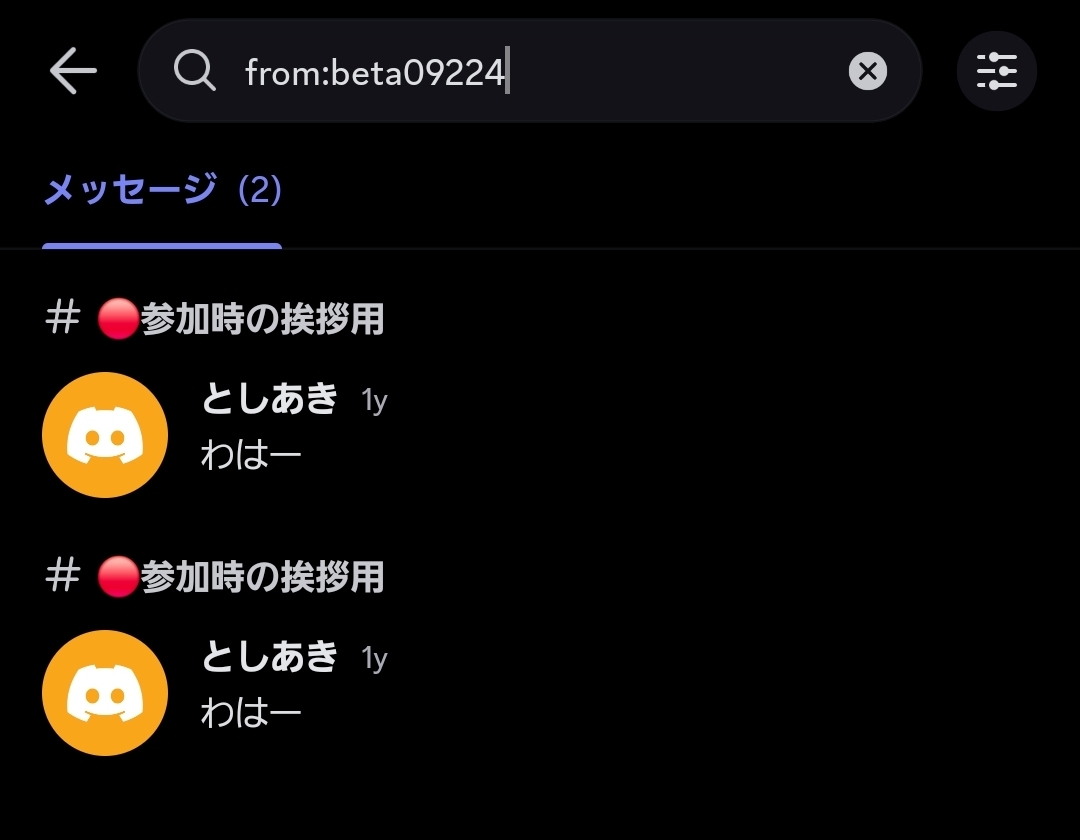Select the メッセージ (2) tab
1080x840 pixels.
pos(162,190)
